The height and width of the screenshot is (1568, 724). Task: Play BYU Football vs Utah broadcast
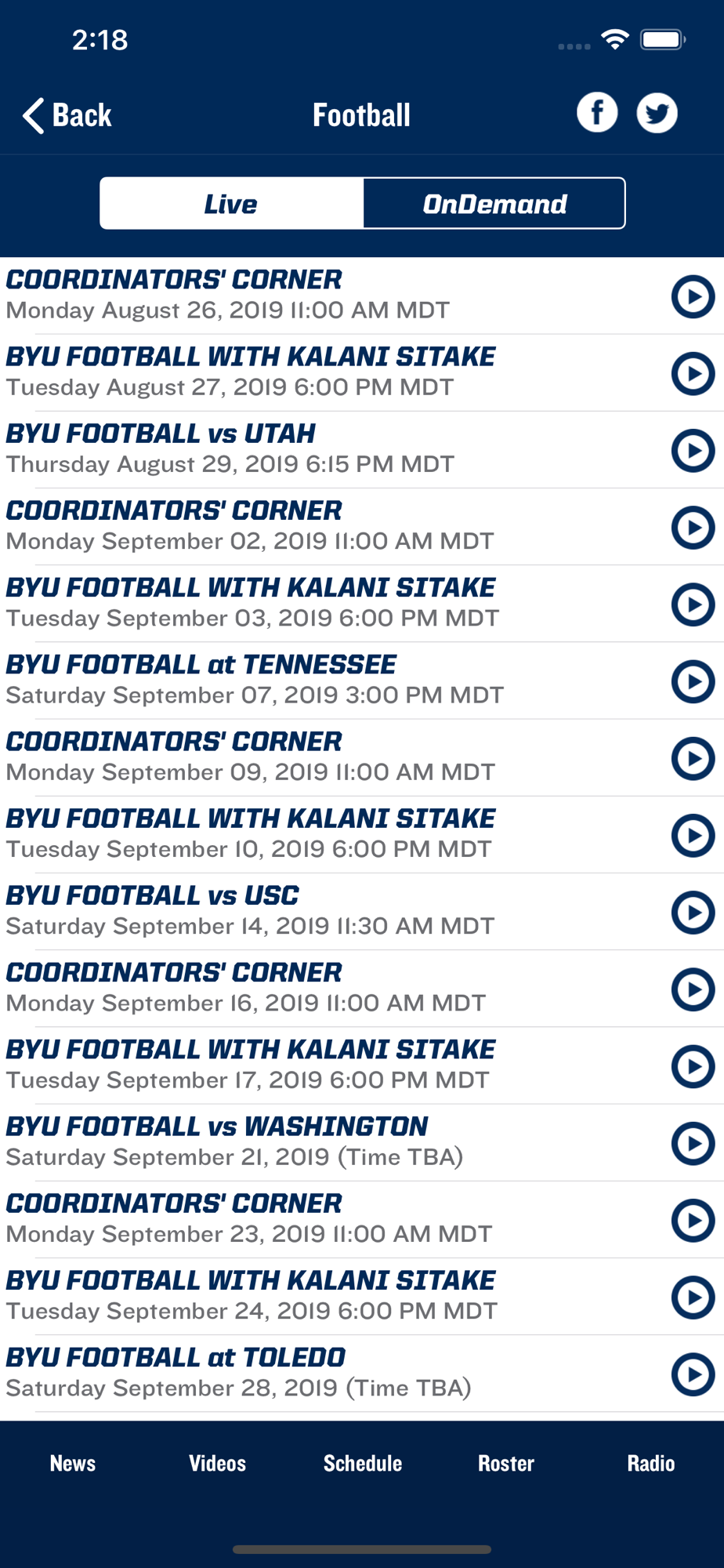click(693, 450)
